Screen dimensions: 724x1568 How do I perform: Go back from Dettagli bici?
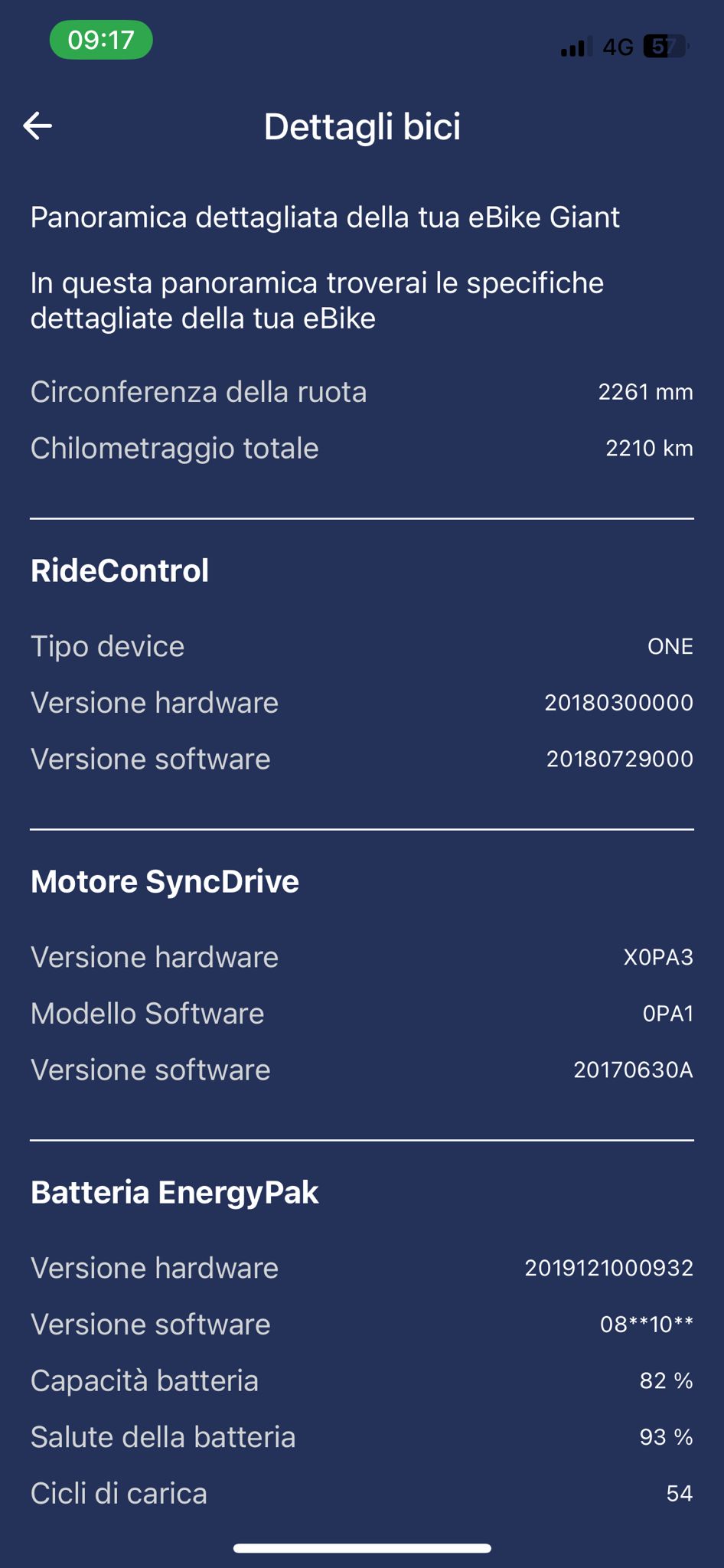[x=38, y=126]
